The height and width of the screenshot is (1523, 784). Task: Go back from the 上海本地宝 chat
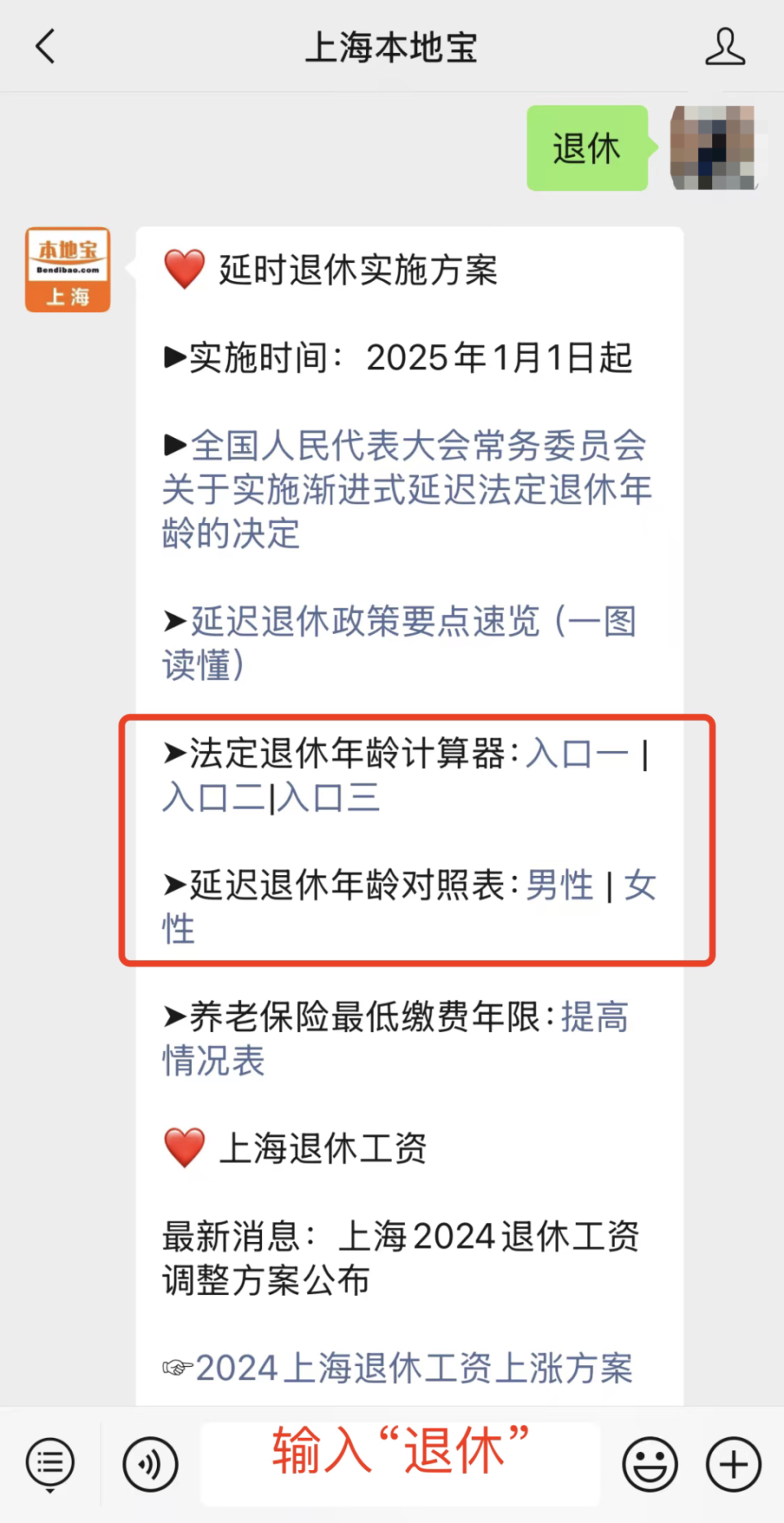[x=46, y=47]
